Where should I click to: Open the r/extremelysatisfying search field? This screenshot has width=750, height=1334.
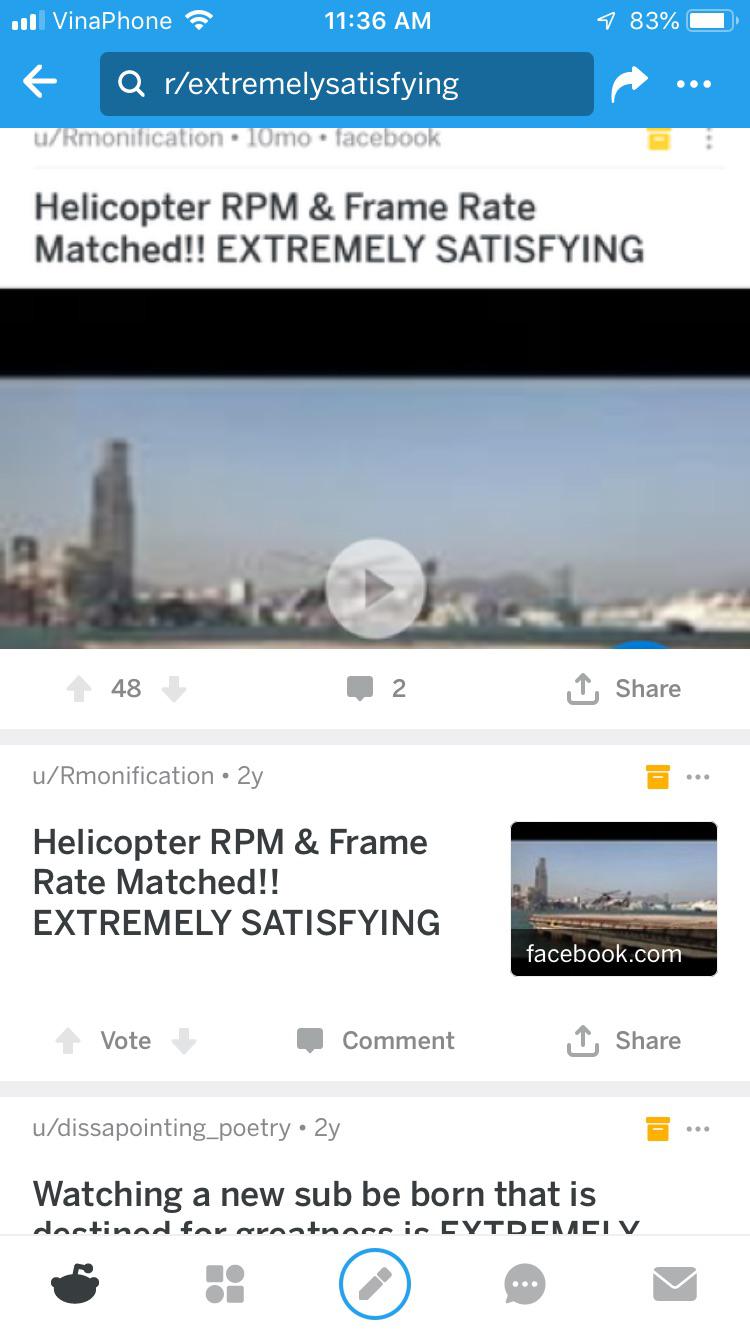click(x=346, y=84)
